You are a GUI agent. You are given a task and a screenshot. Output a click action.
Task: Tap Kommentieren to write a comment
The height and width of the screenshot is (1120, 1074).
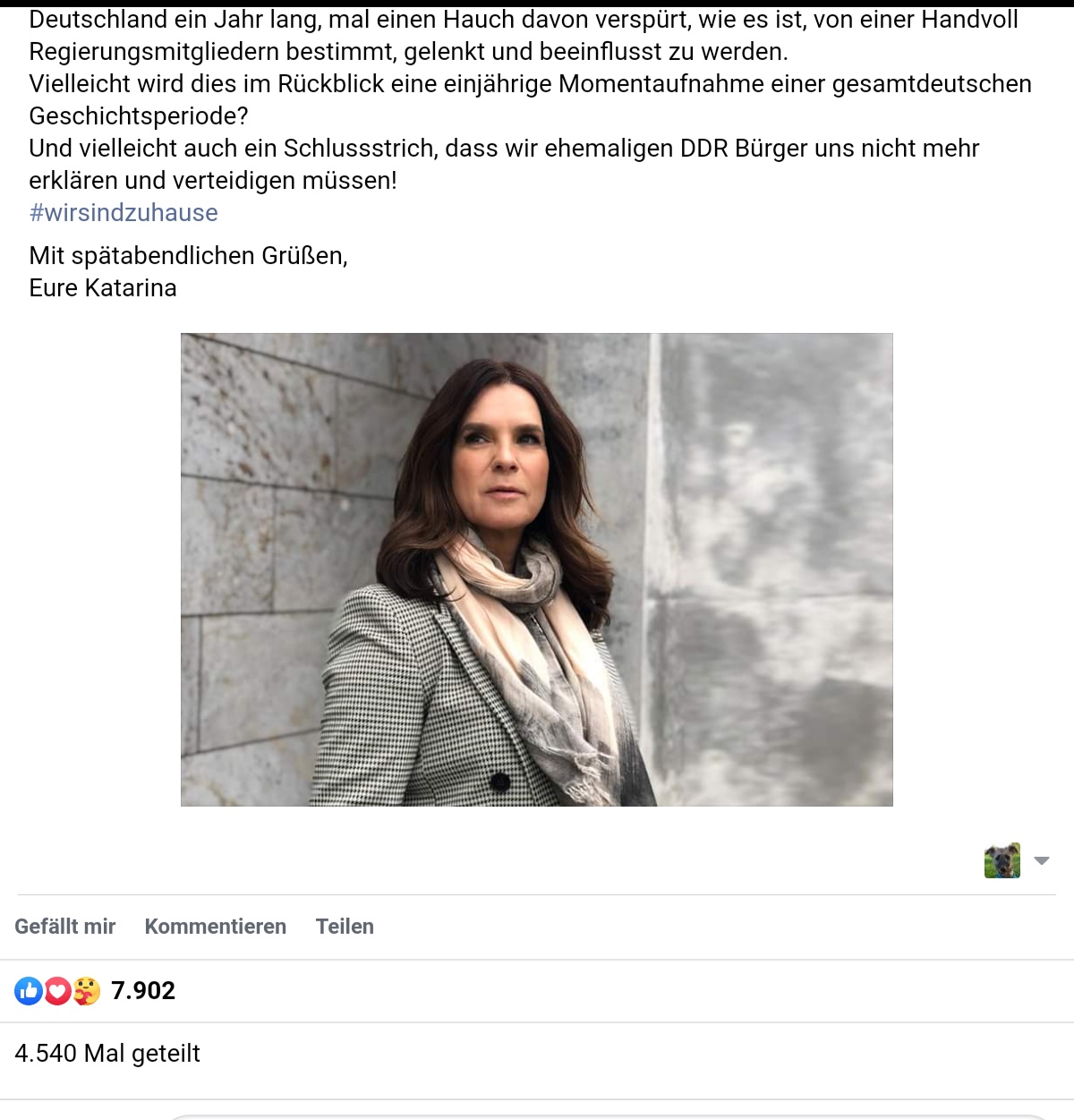tap(216, 927)
